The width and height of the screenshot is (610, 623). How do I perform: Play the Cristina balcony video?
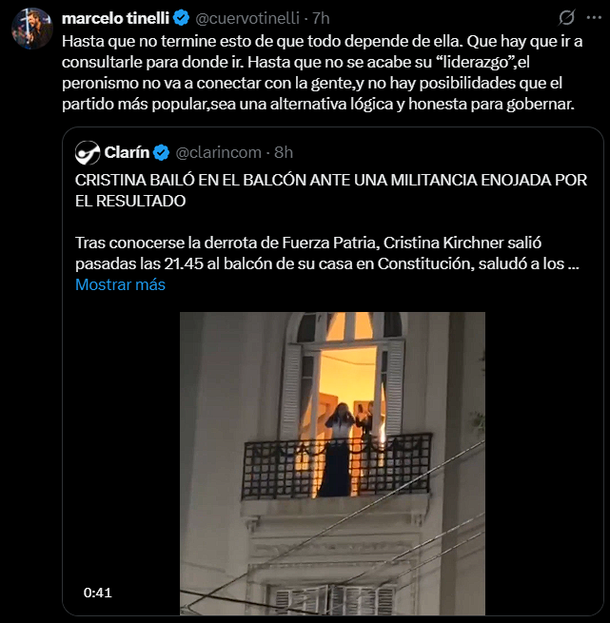click(332, 460)
